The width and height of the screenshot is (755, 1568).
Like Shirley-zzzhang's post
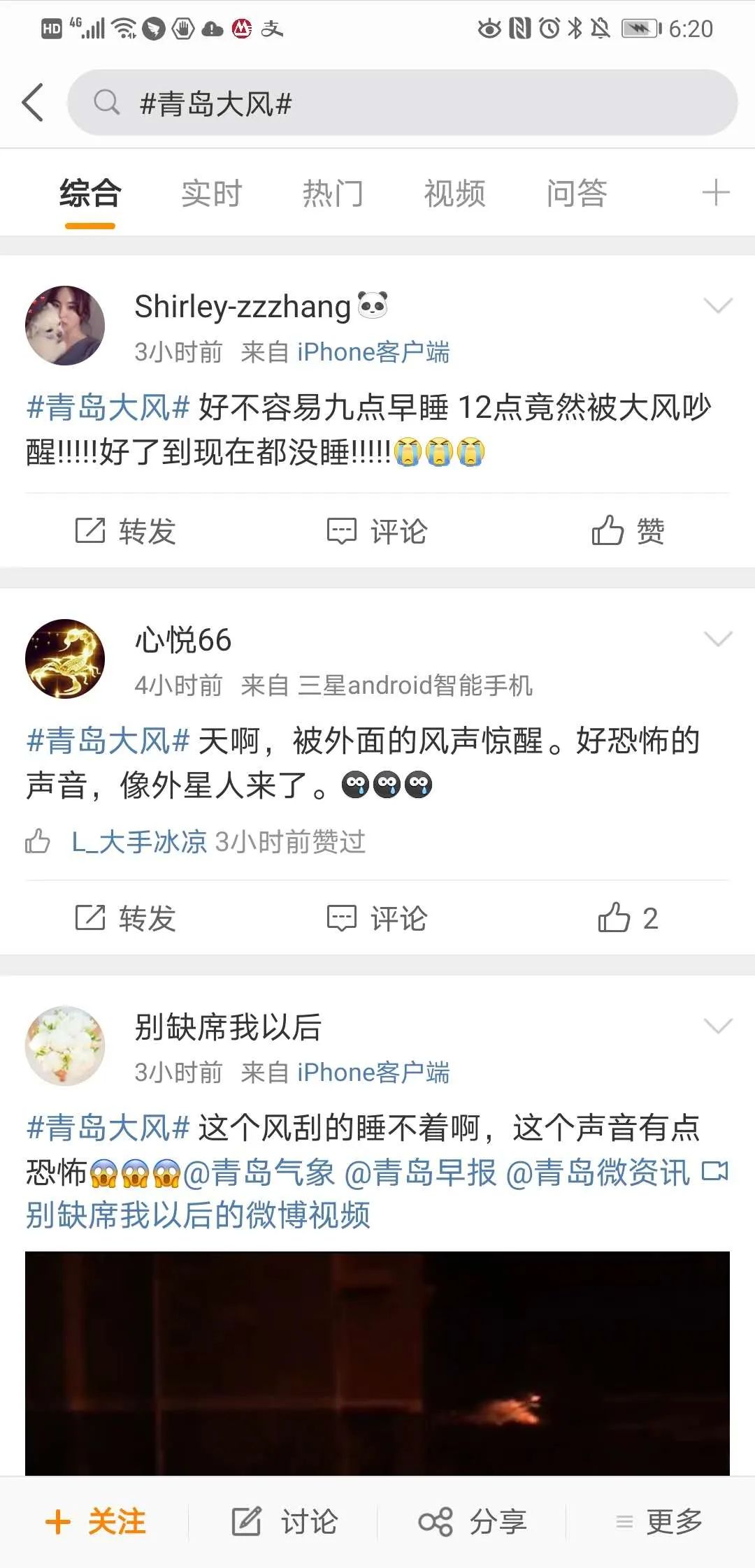click(x=628, y=531)
